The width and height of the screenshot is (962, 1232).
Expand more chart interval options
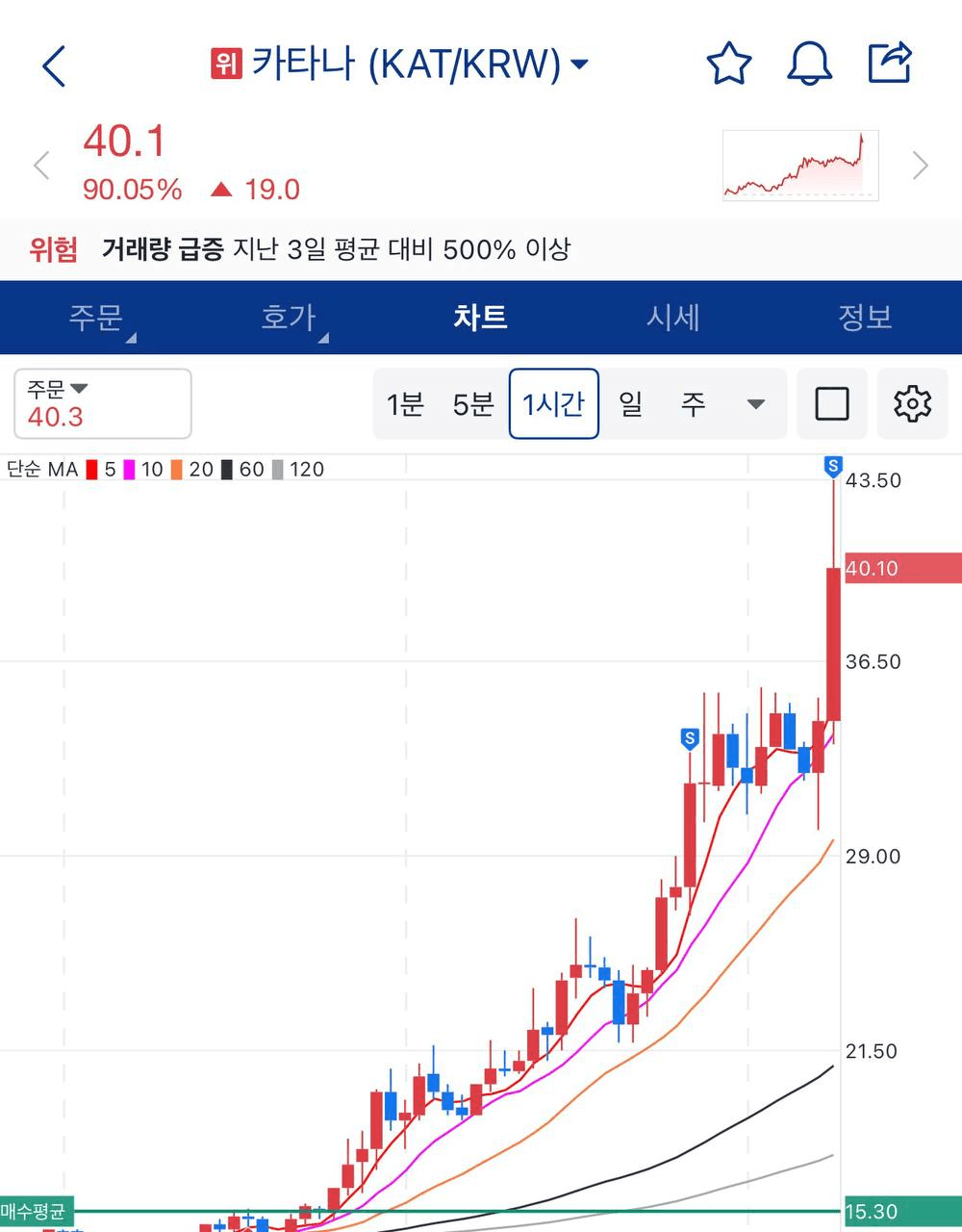756,404
